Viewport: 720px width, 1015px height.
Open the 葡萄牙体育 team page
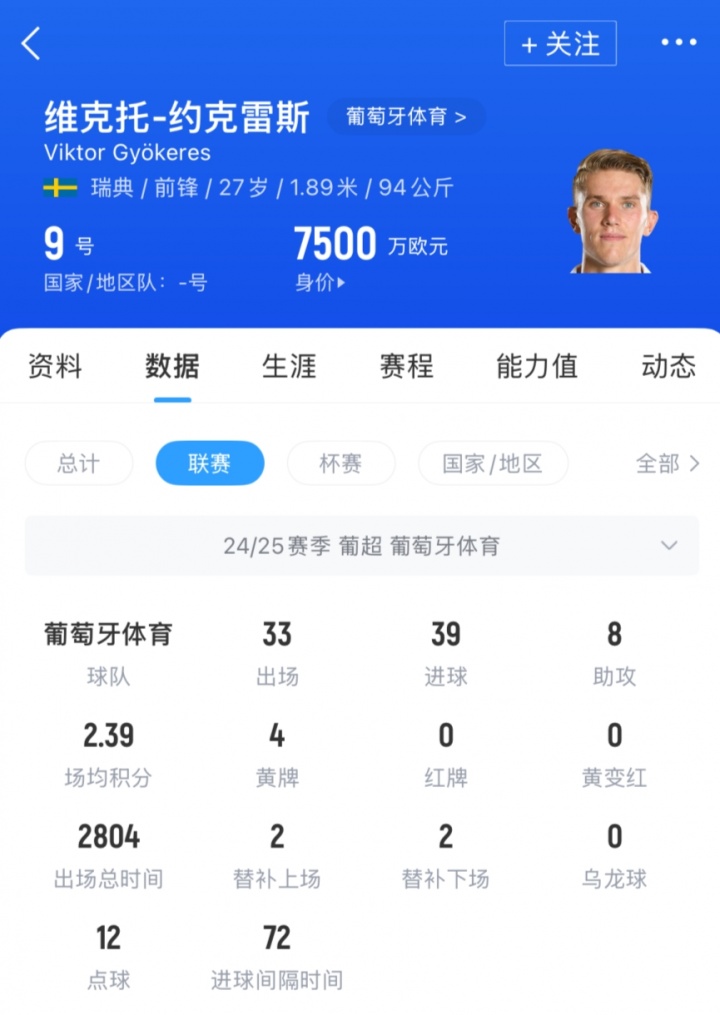coord(406,117)
